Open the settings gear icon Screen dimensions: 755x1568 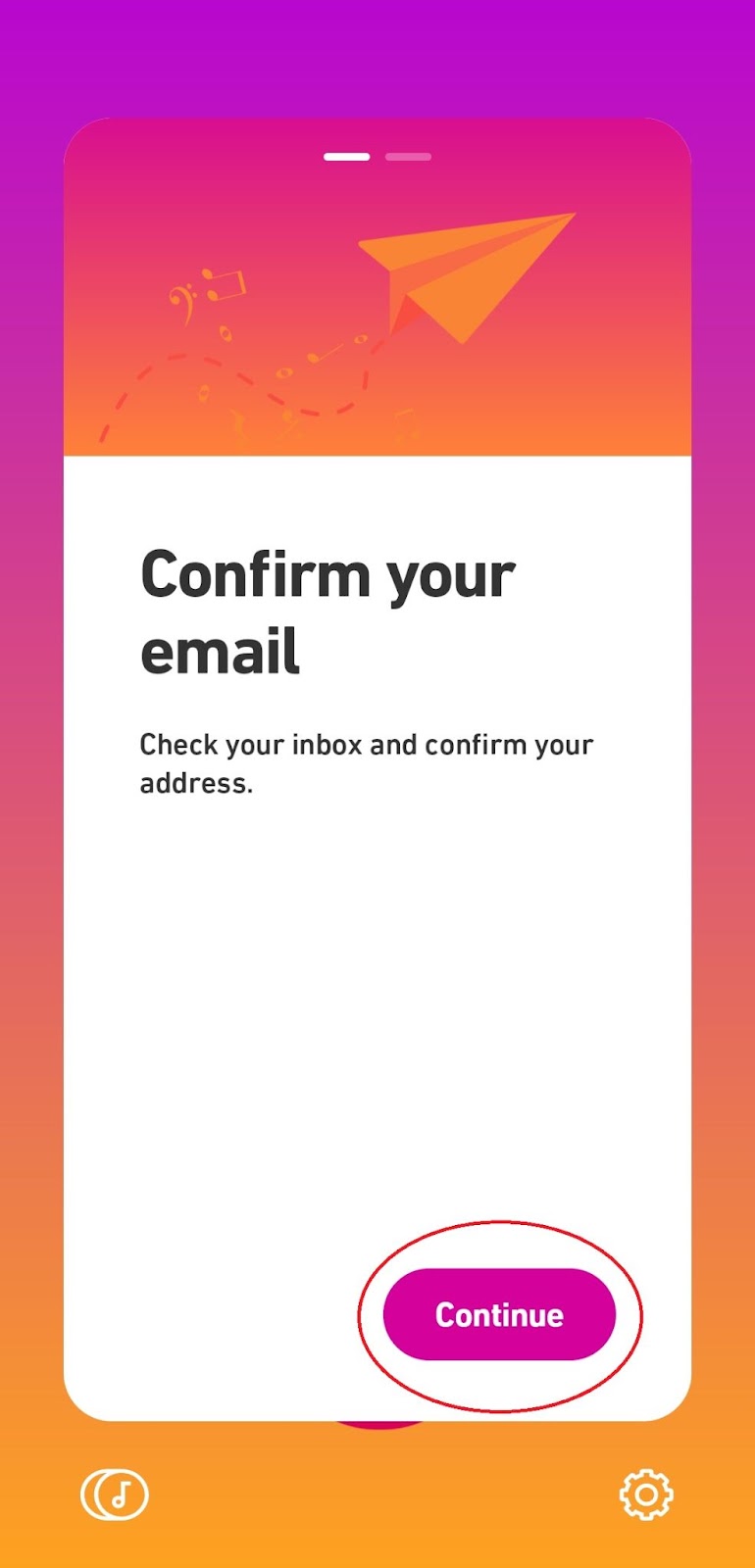coord(646,1494)
